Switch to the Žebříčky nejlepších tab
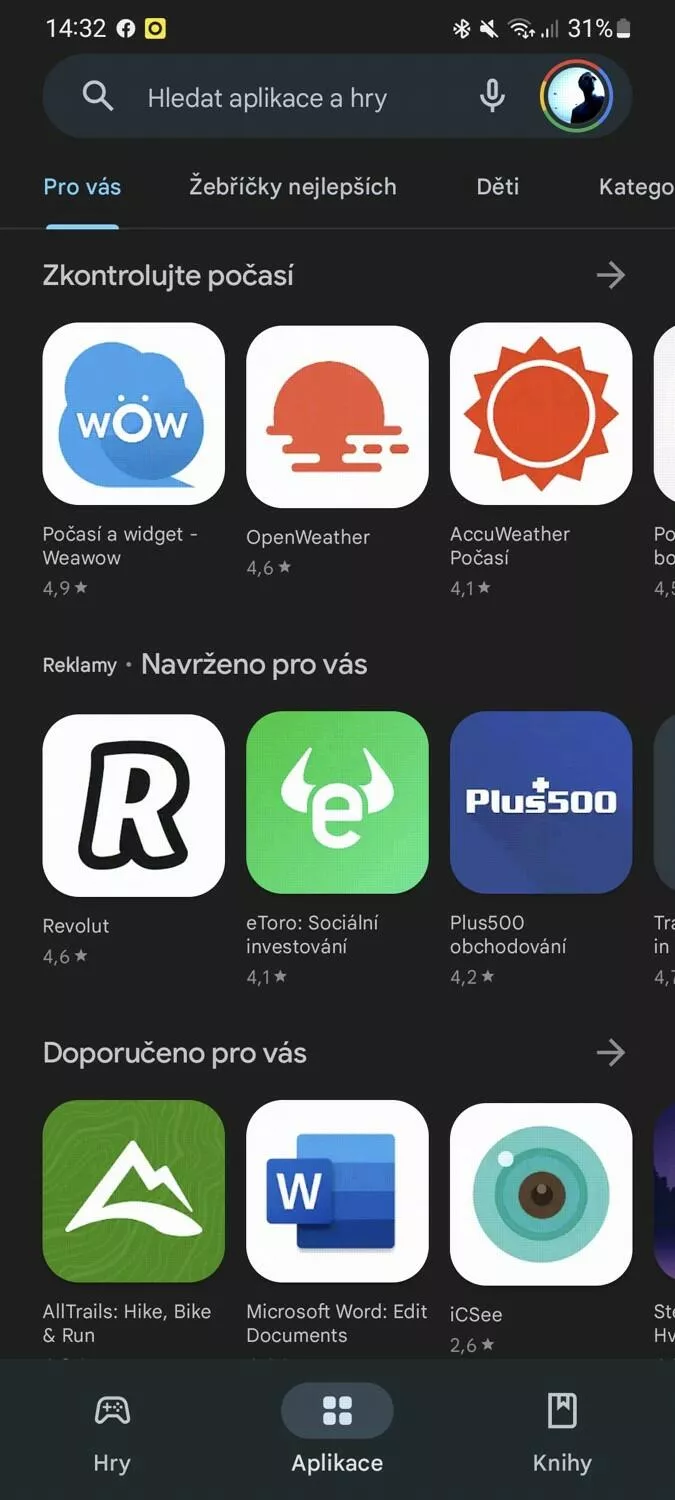The image size is (675, 1500). (293, 187)
